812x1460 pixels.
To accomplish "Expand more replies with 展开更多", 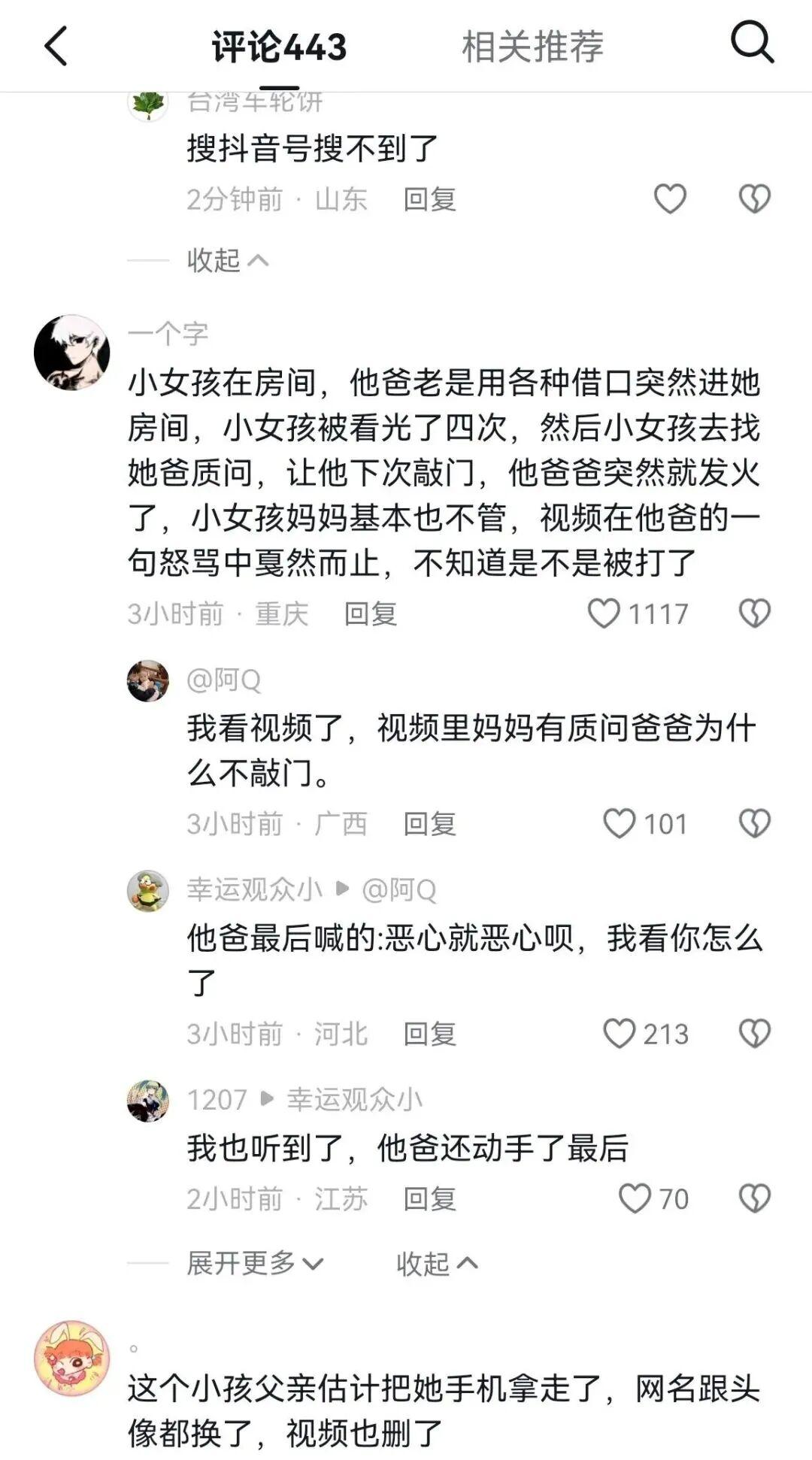I will [254, 1263].
